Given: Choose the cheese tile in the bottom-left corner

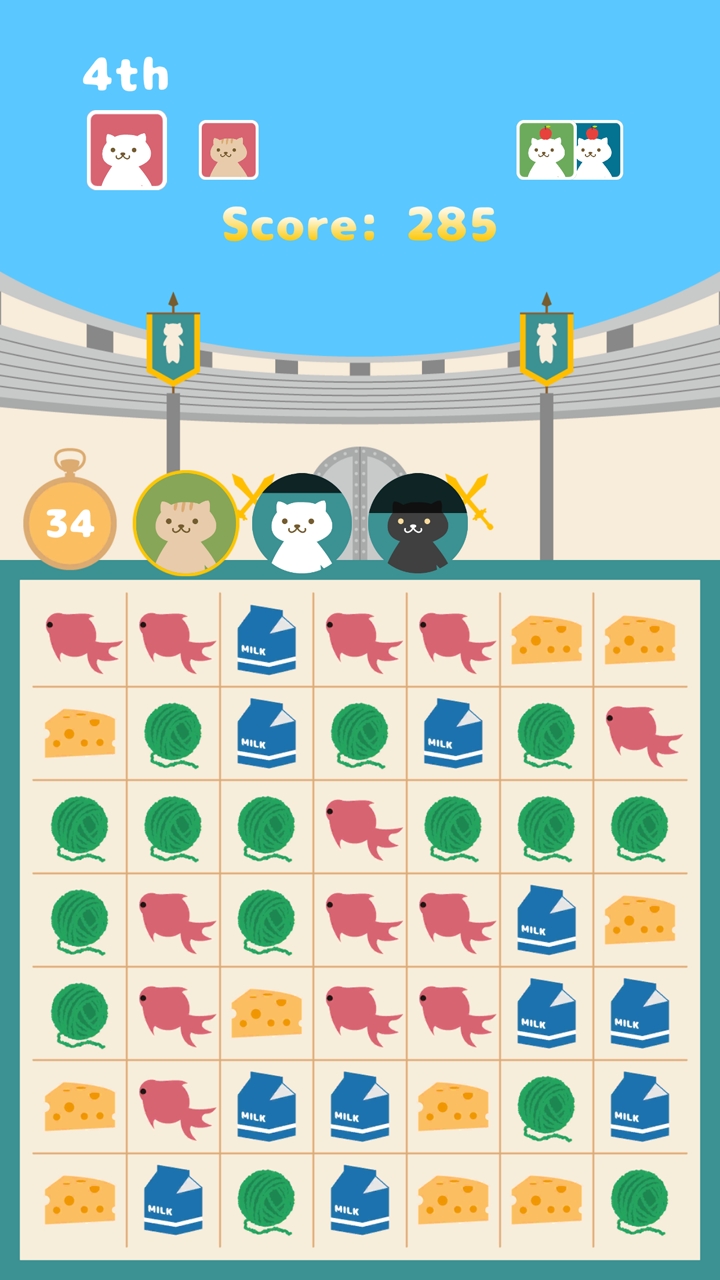Looking at the screenshot, I should point(80,1199).
